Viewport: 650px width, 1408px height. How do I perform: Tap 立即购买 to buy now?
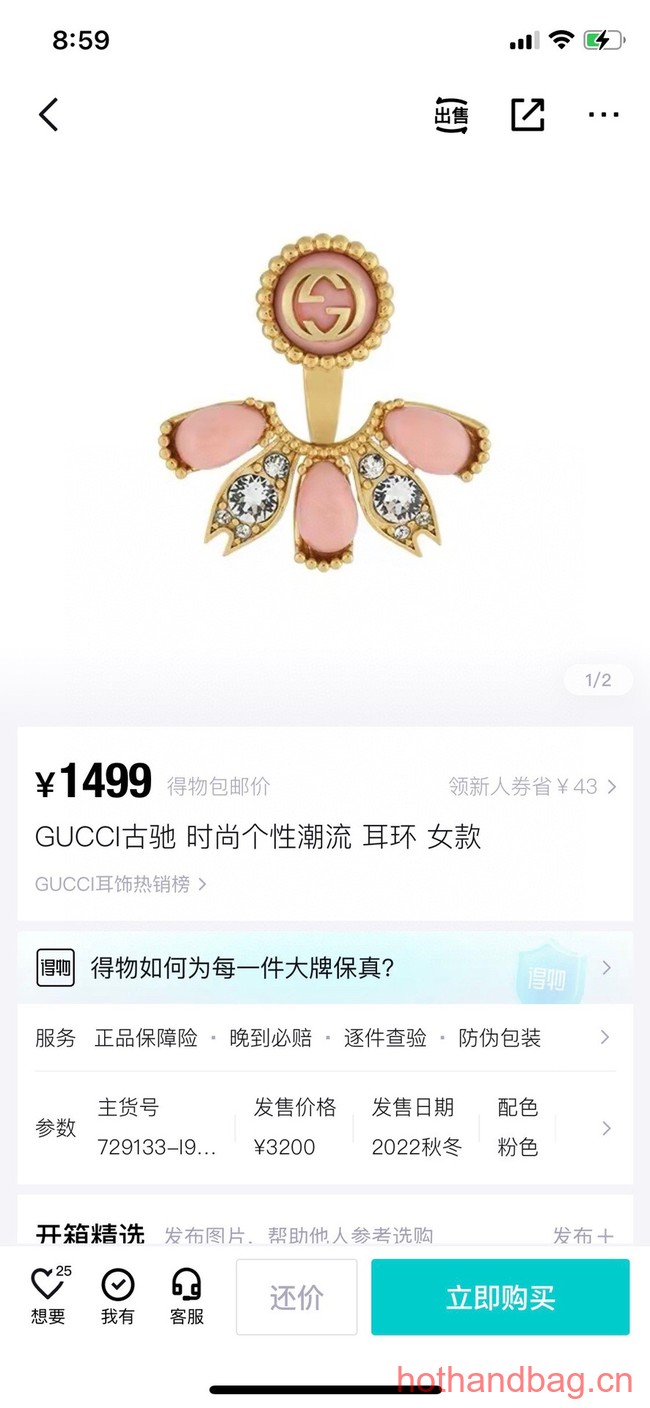[x=500, y=1297]
